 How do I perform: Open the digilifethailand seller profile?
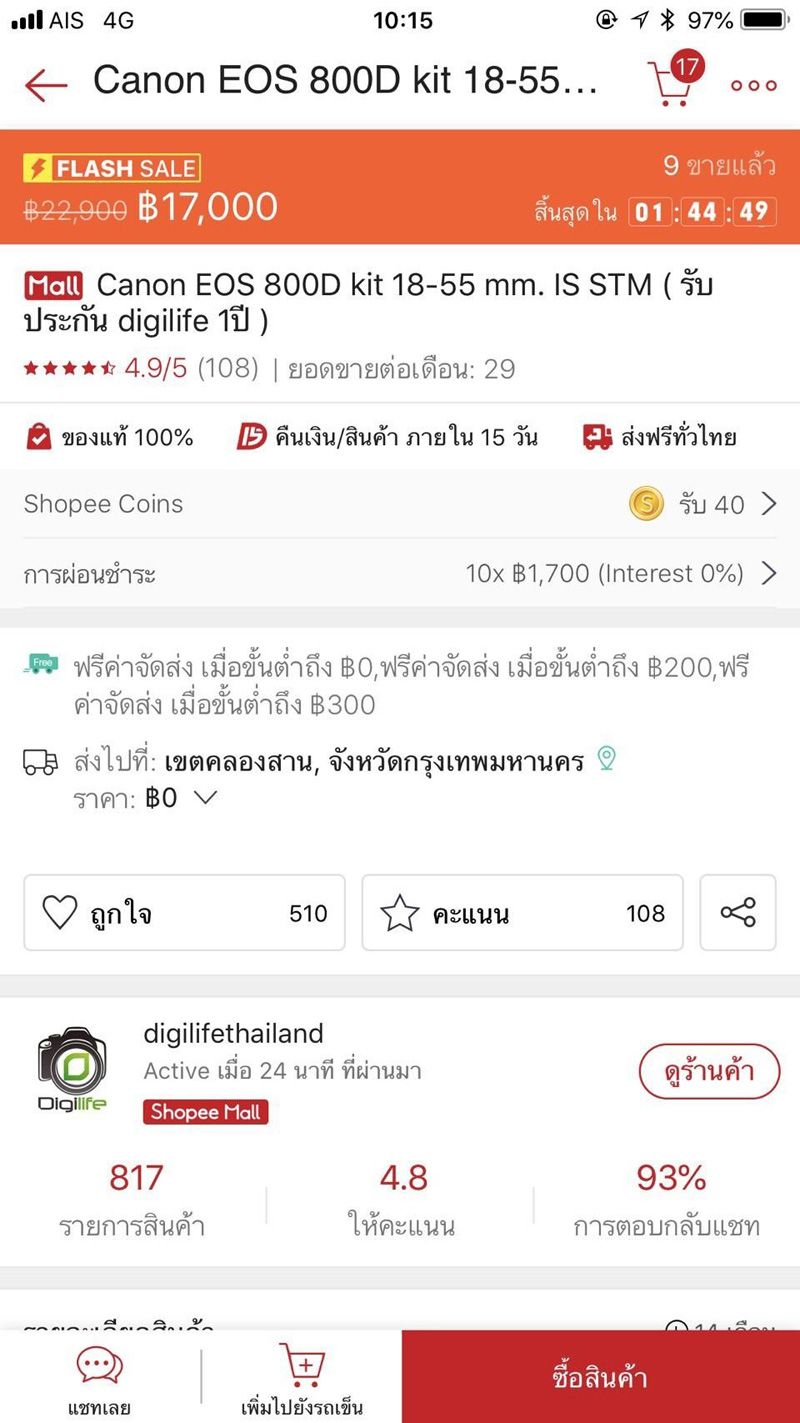click(233, 1033)
